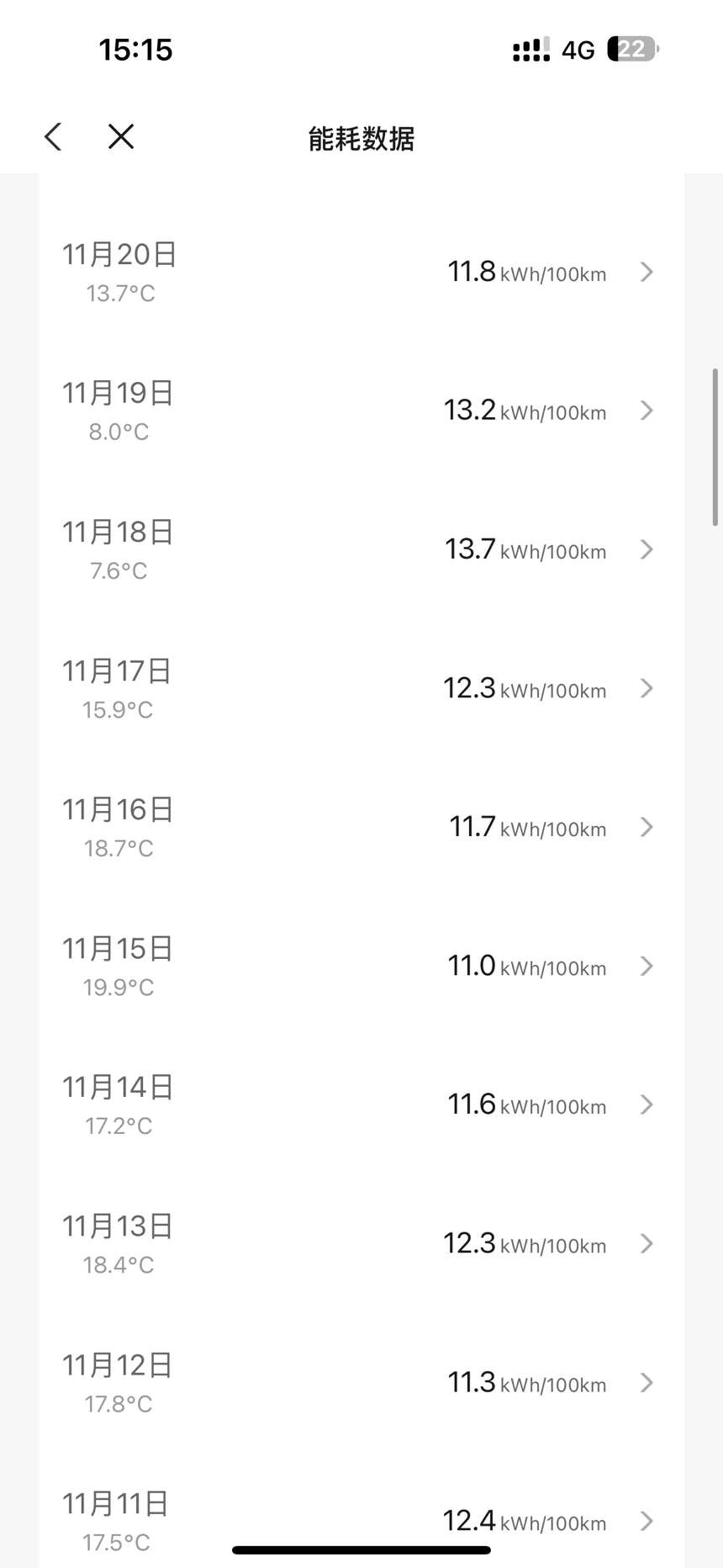View the 11月19日 energy consumption entry
Viewport: 723px width, 1568px height.
pyautogui.click(x=361, y=411)
